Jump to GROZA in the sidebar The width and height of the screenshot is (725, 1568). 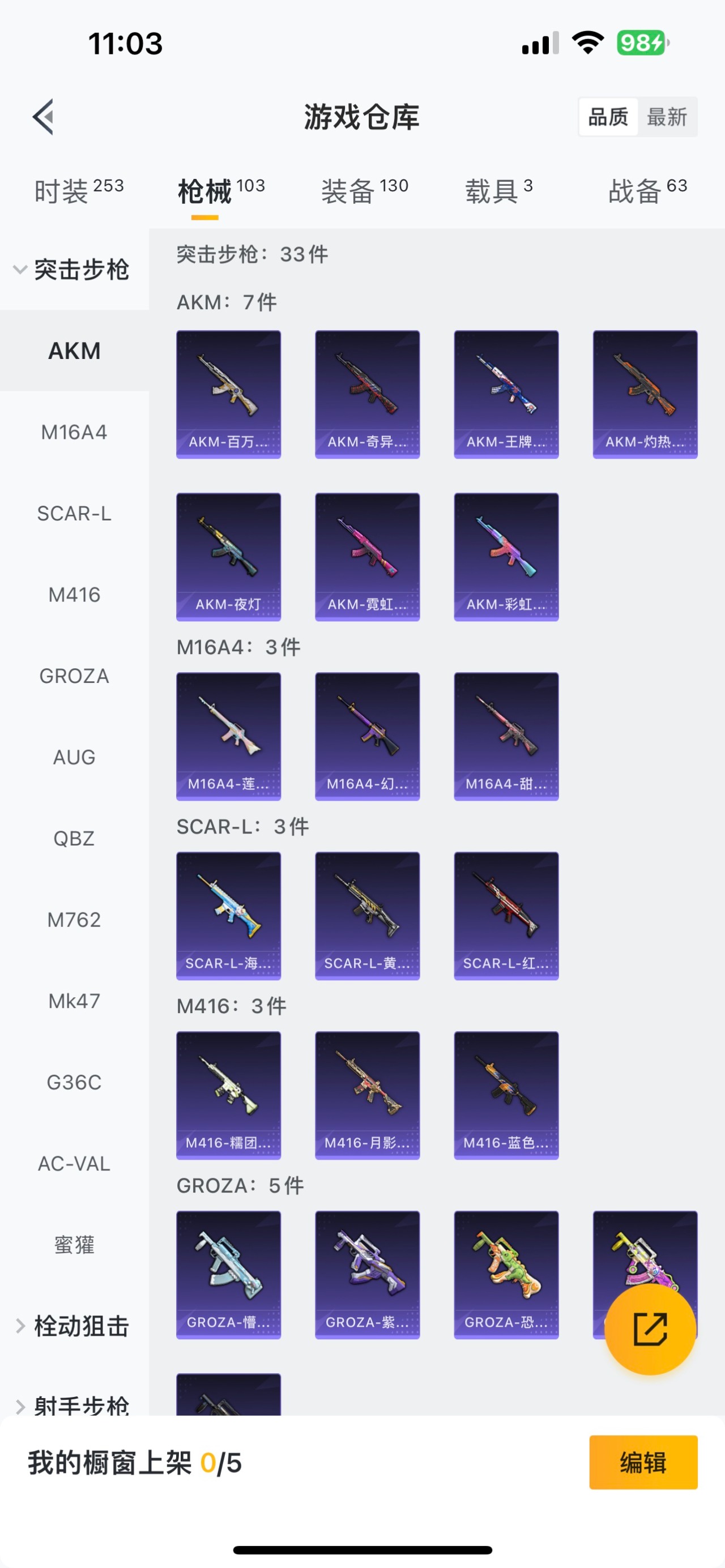[74, 676]
